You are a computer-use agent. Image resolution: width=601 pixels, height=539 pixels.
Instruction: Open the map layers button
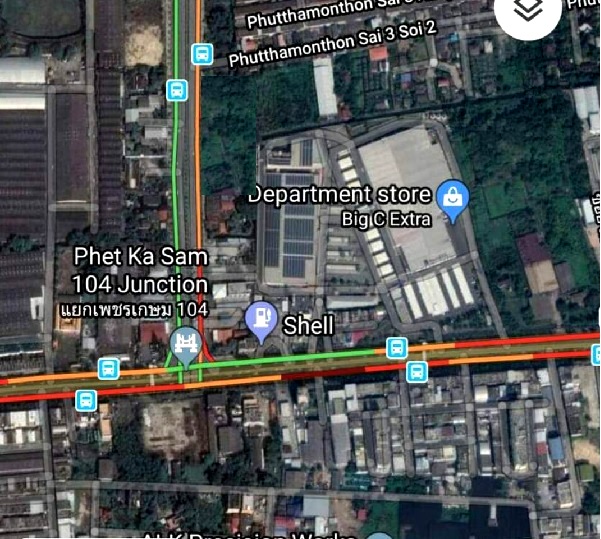[527, 11]
